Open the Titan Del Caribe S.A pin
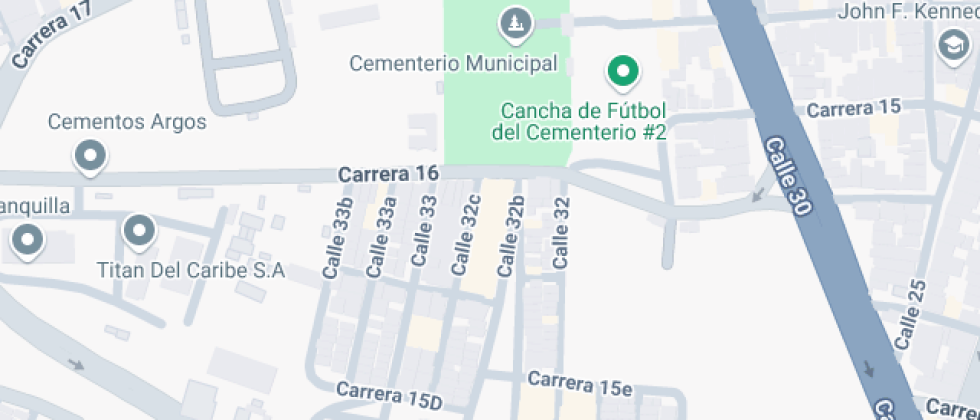Viewport: 980px width, 420px height. [138, 232]
